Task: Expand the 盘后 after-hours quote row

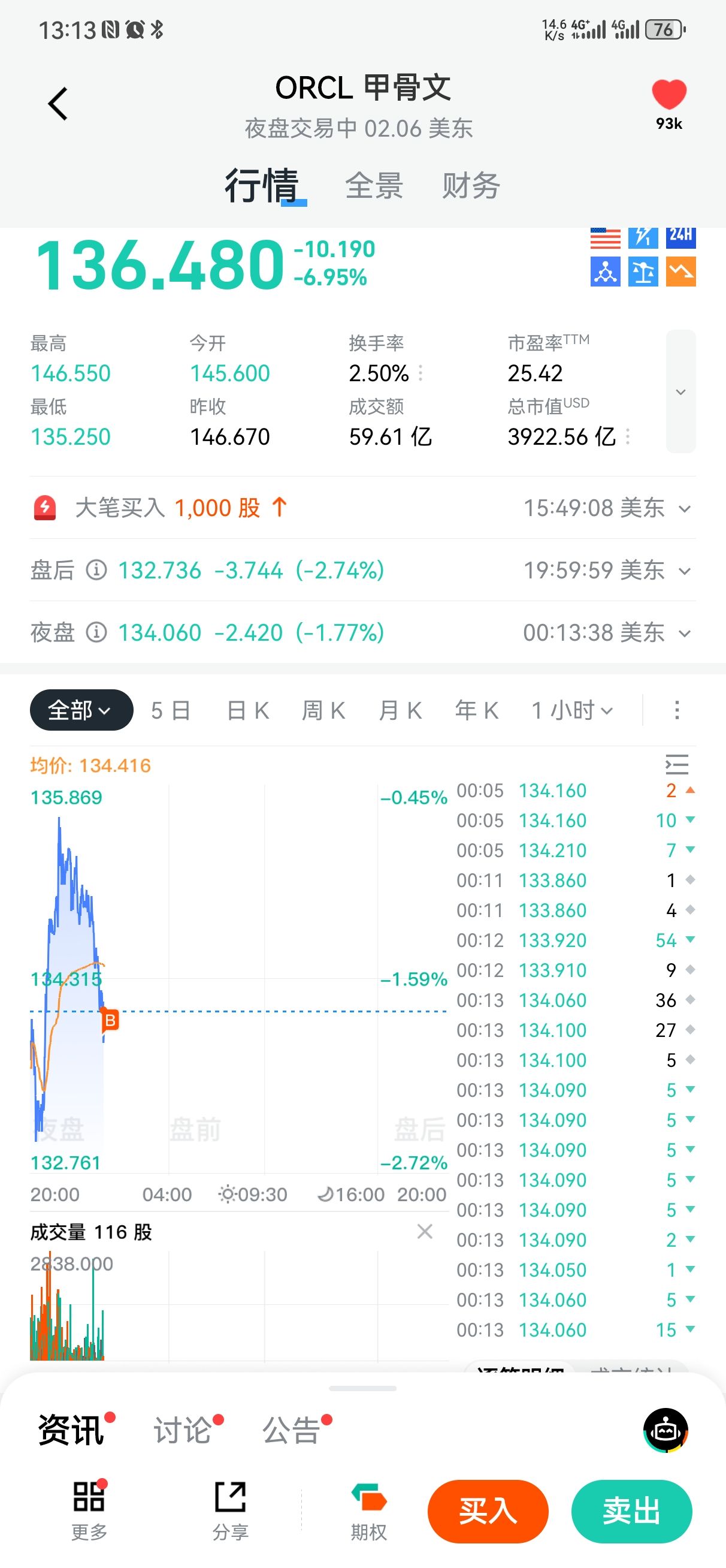Action: click(x=685, y=571)
